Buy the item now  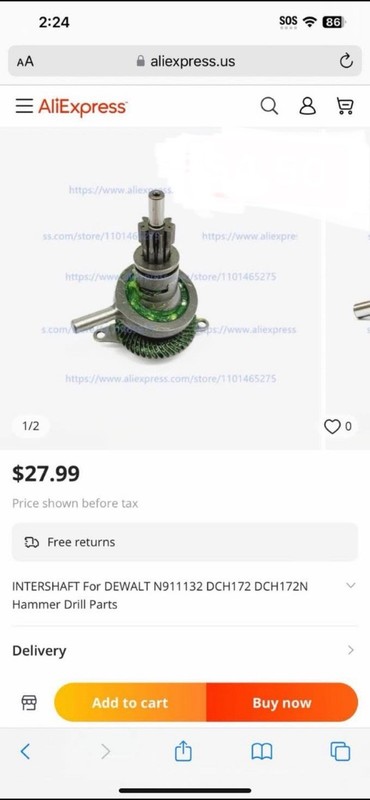pos(282,703)
